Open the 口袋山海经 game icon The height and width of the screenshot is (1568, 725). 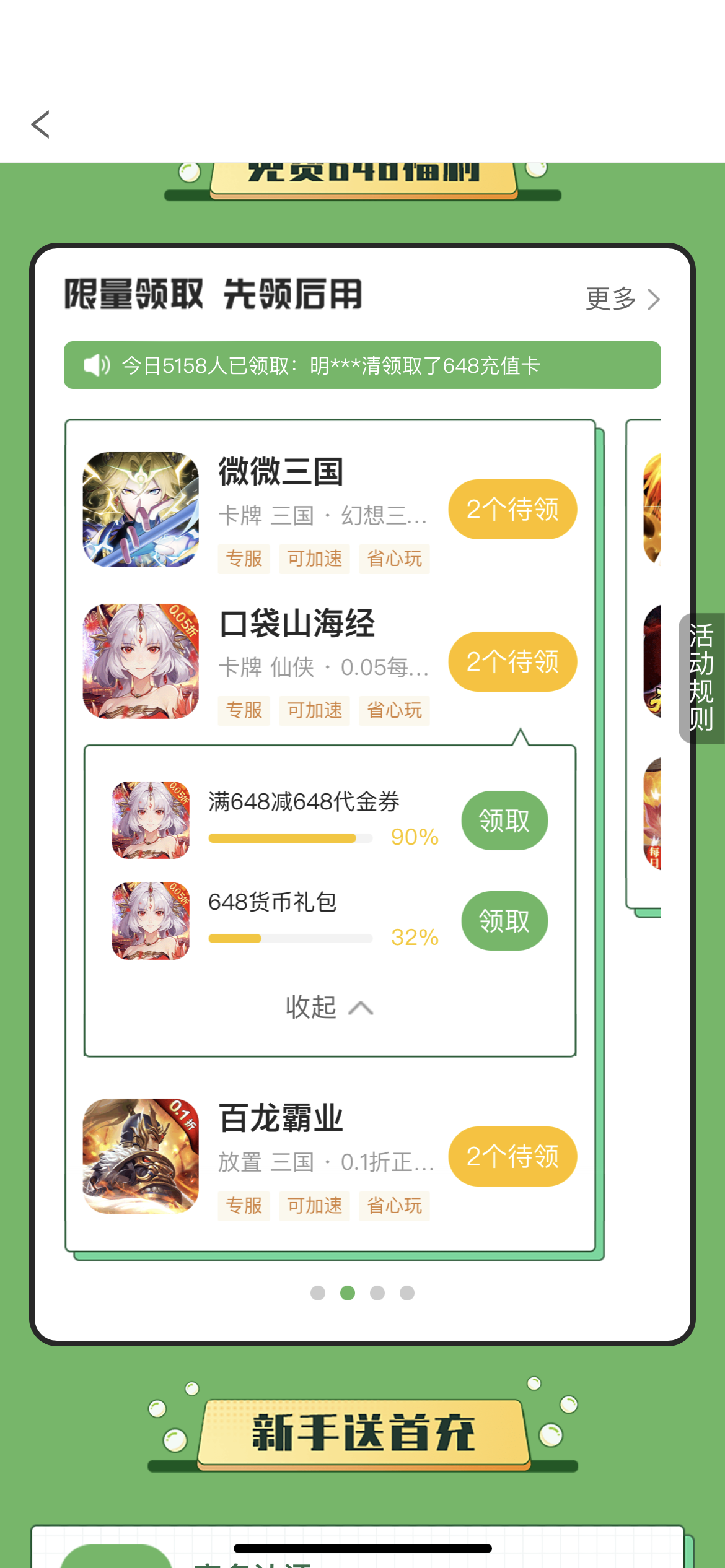(141, 661)
